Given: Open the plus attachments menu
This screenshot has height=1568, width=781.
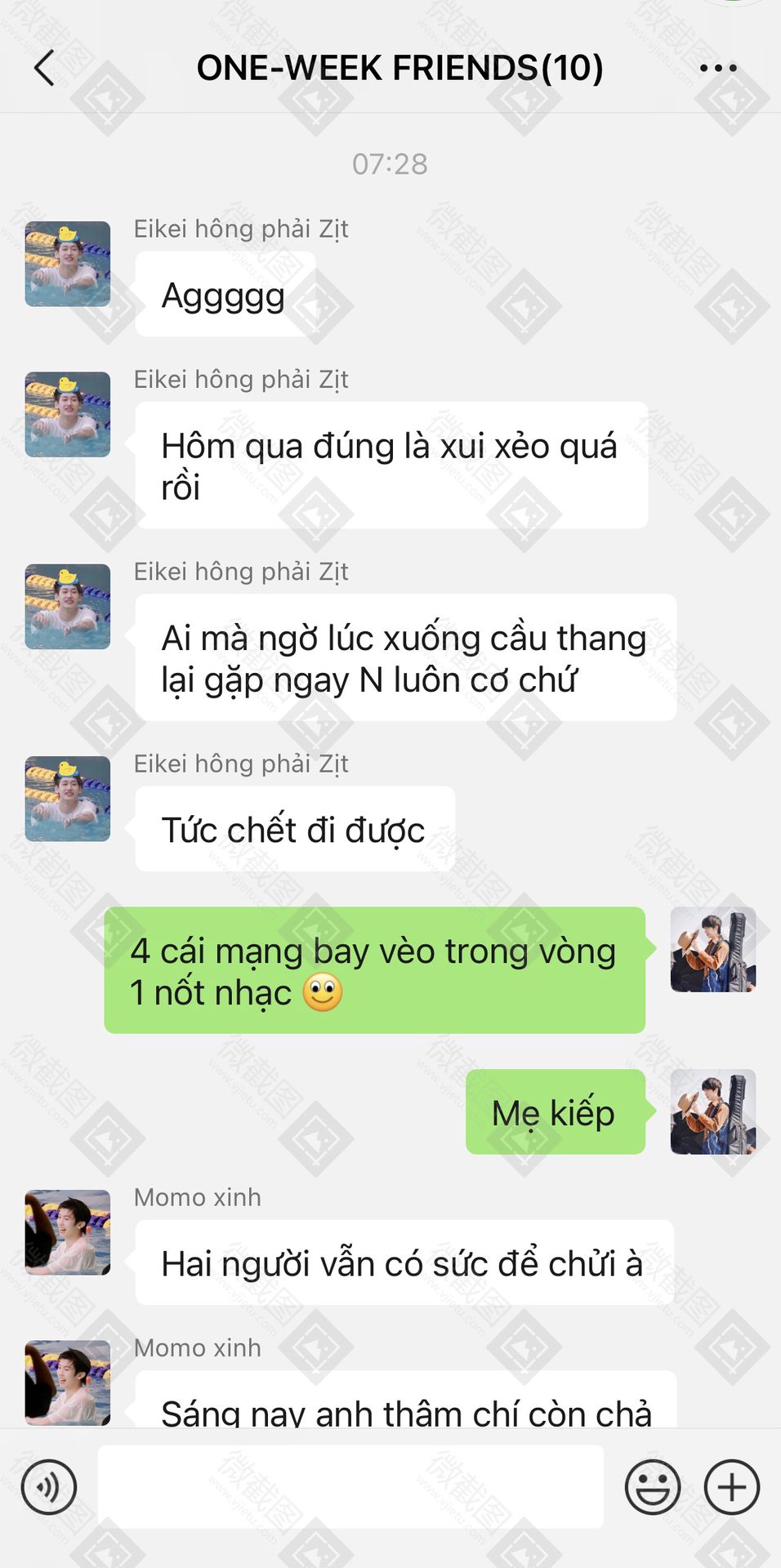Looking at the screenshot, I should (x=731, y=1487).
